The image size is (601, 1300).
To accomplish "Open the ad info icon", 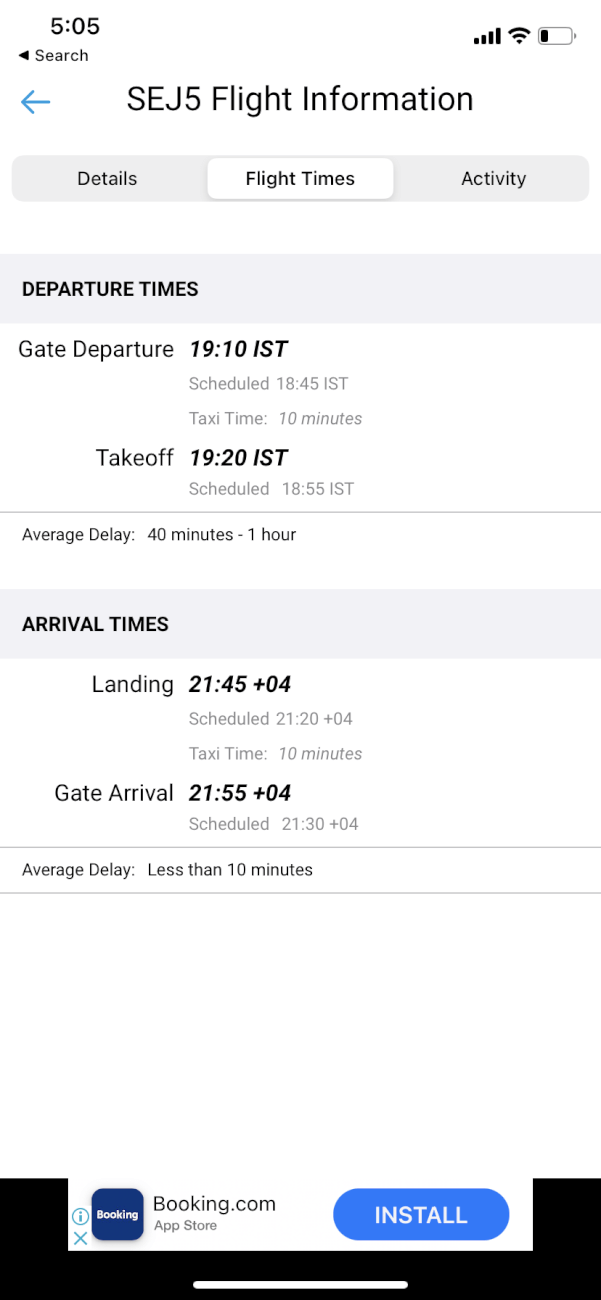I will [x=80, y=1217].
